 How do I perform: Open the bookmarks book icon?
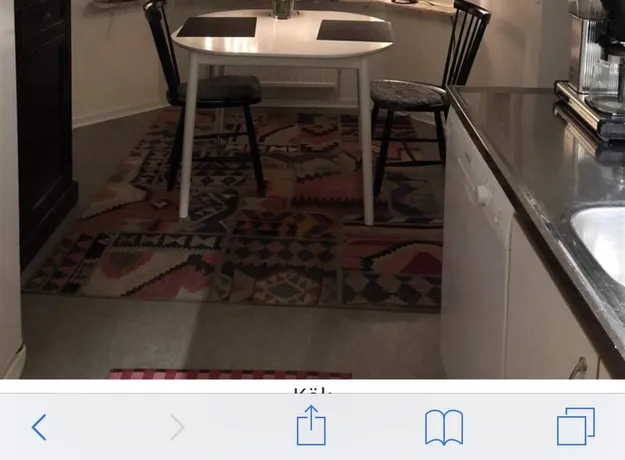(x=443, y=428)
